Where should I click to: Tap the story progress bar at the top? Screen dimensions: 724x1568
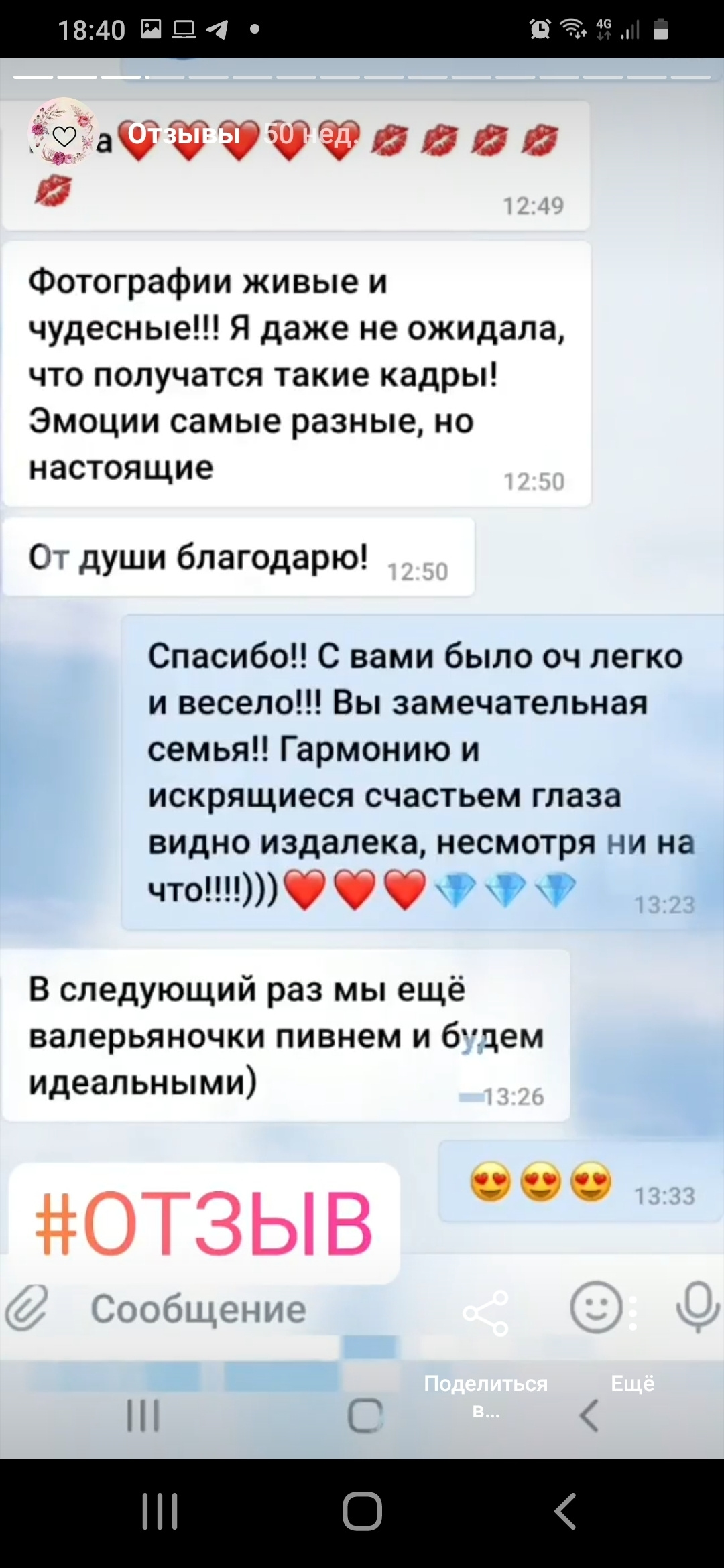(362, 75)
